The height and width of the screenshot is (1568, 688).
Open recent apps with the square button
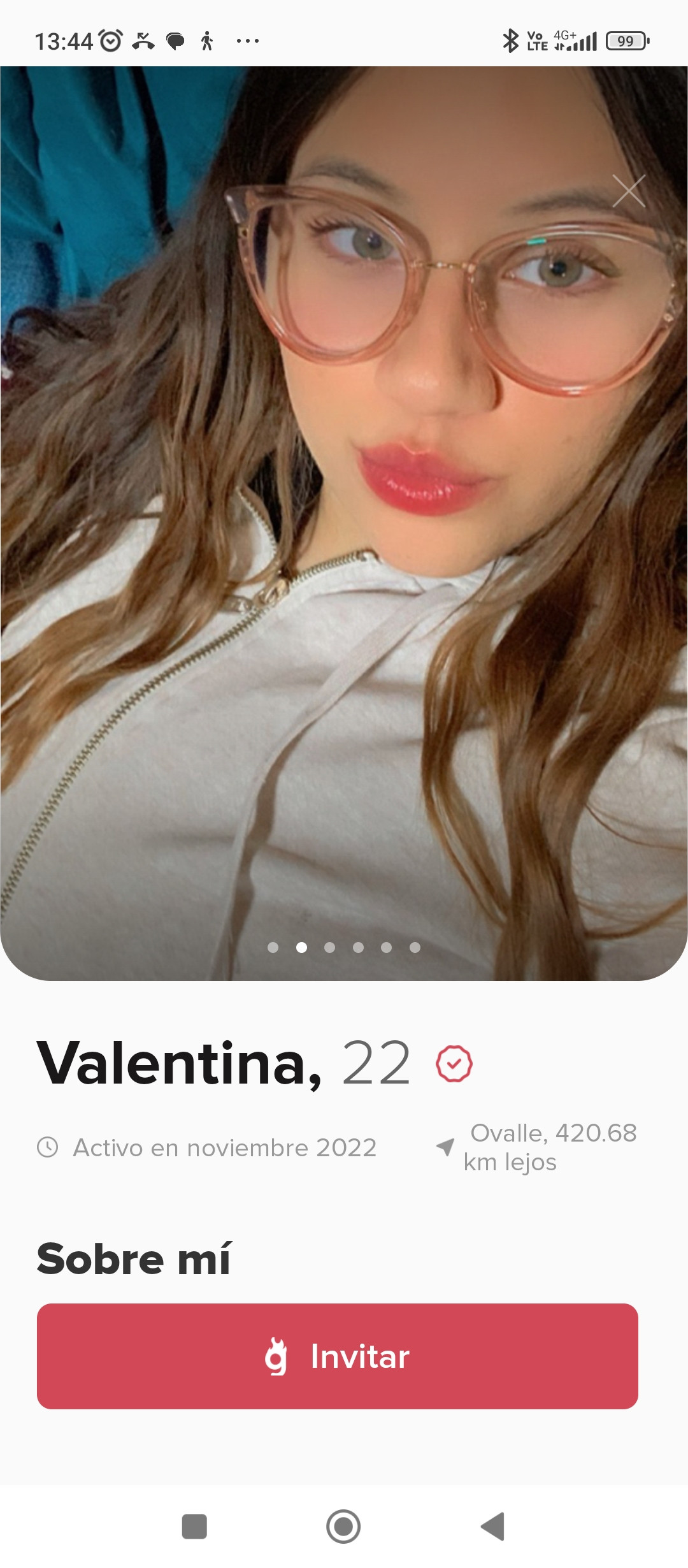(x=194, y=1526)
